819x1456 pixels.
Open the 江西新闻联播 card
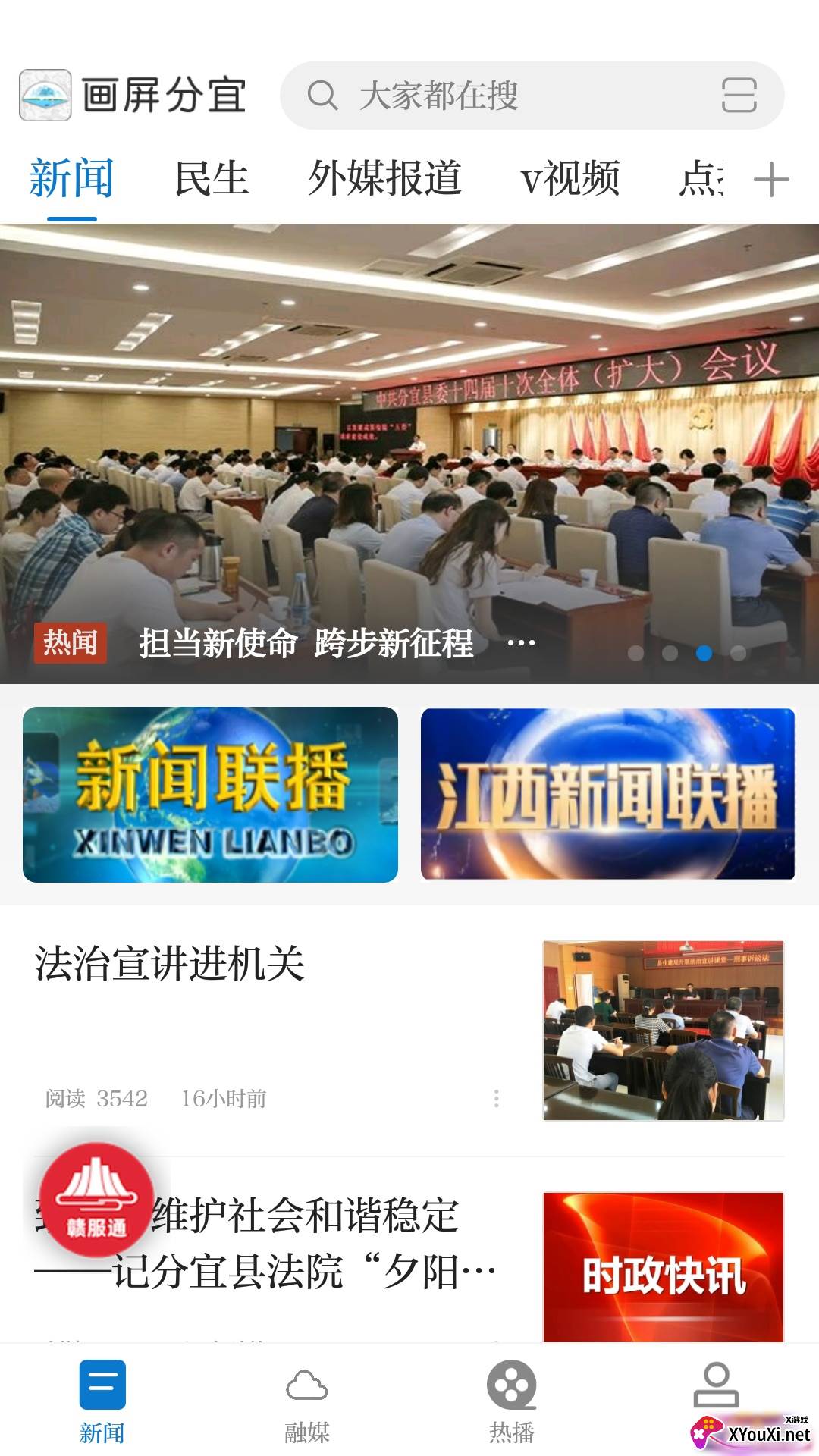(x=607, y=795)
